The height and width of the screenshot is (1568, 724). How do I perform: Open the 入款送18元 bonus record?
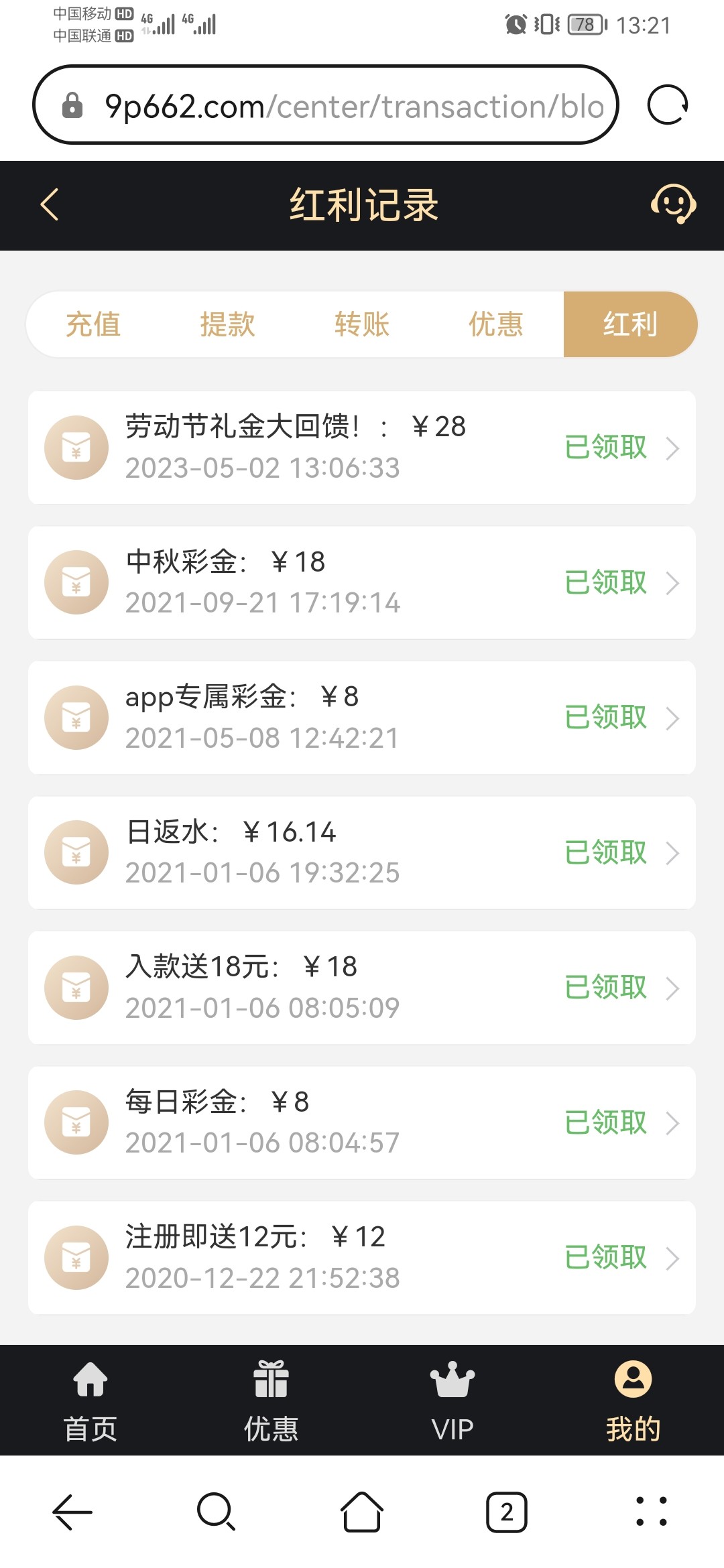pyautogui.click(x=362, y=988)
